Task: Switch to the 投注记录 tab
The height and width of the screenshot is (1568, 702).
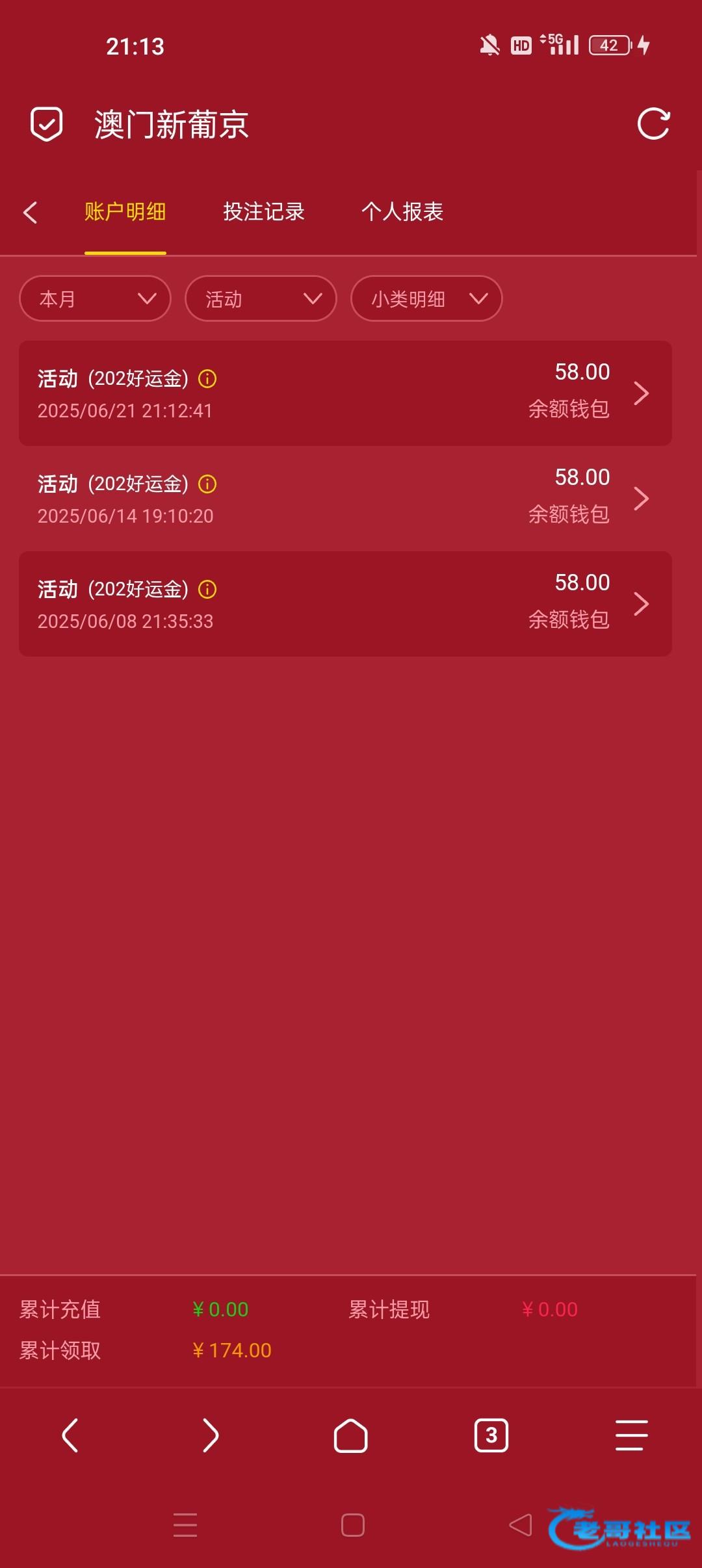Action: coord(264,212)
